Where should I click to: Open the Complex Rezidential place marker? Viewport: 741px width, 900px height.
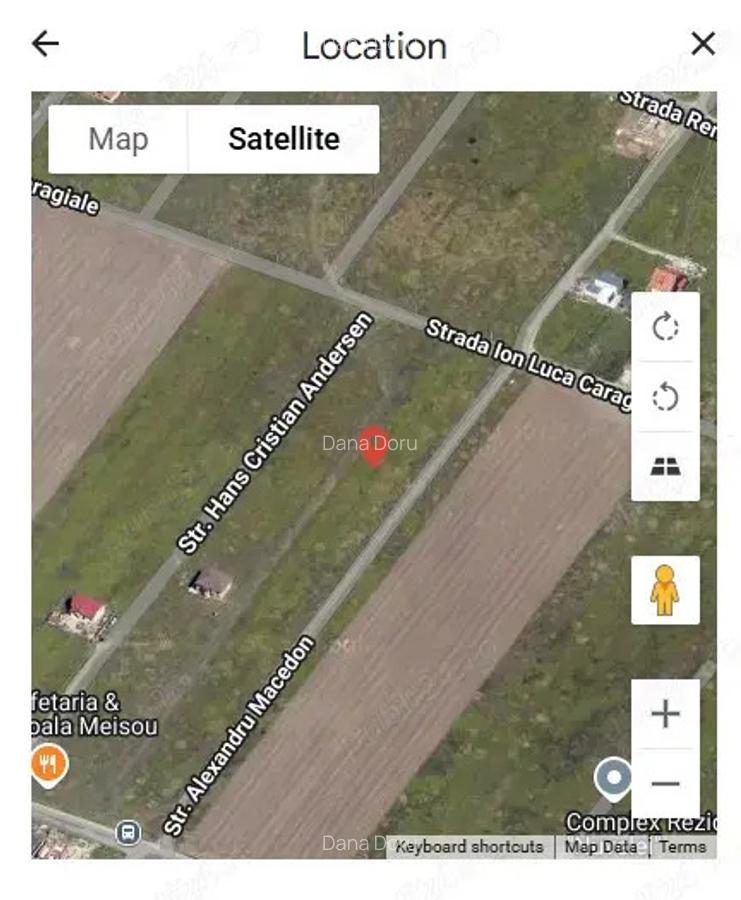(x=613, y=777)
